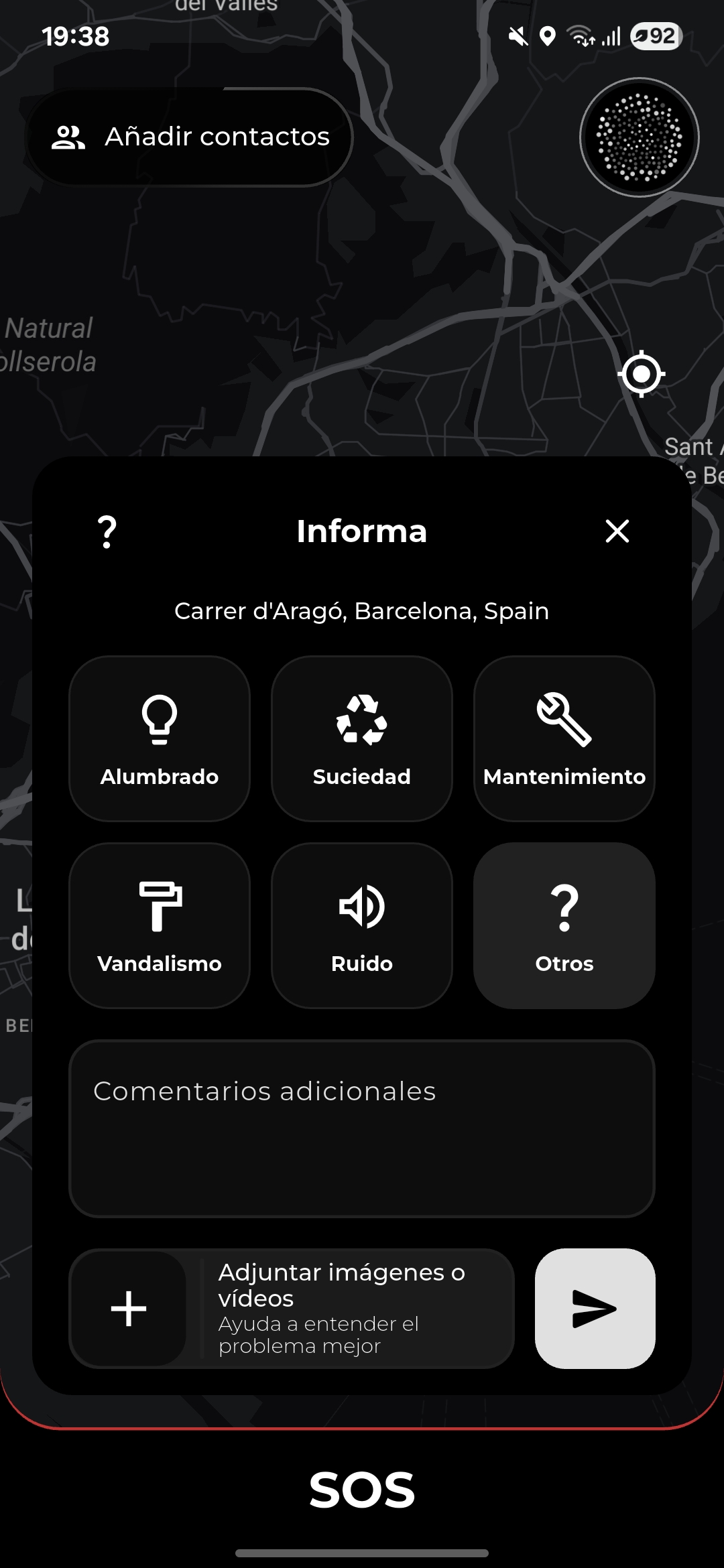Dismiss the Informa sheet with the X

(617, 531)
